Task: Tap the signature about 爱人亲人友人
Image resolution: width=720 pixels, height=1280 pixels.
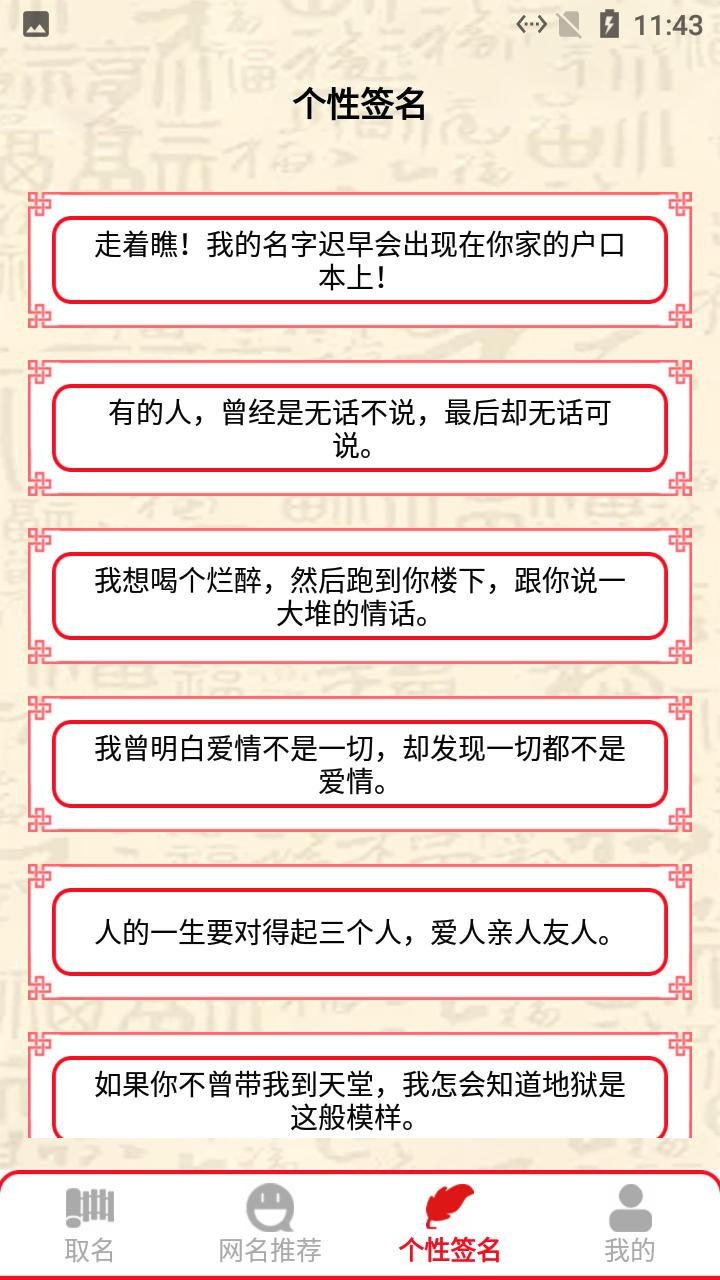Action: pos(360,932)
